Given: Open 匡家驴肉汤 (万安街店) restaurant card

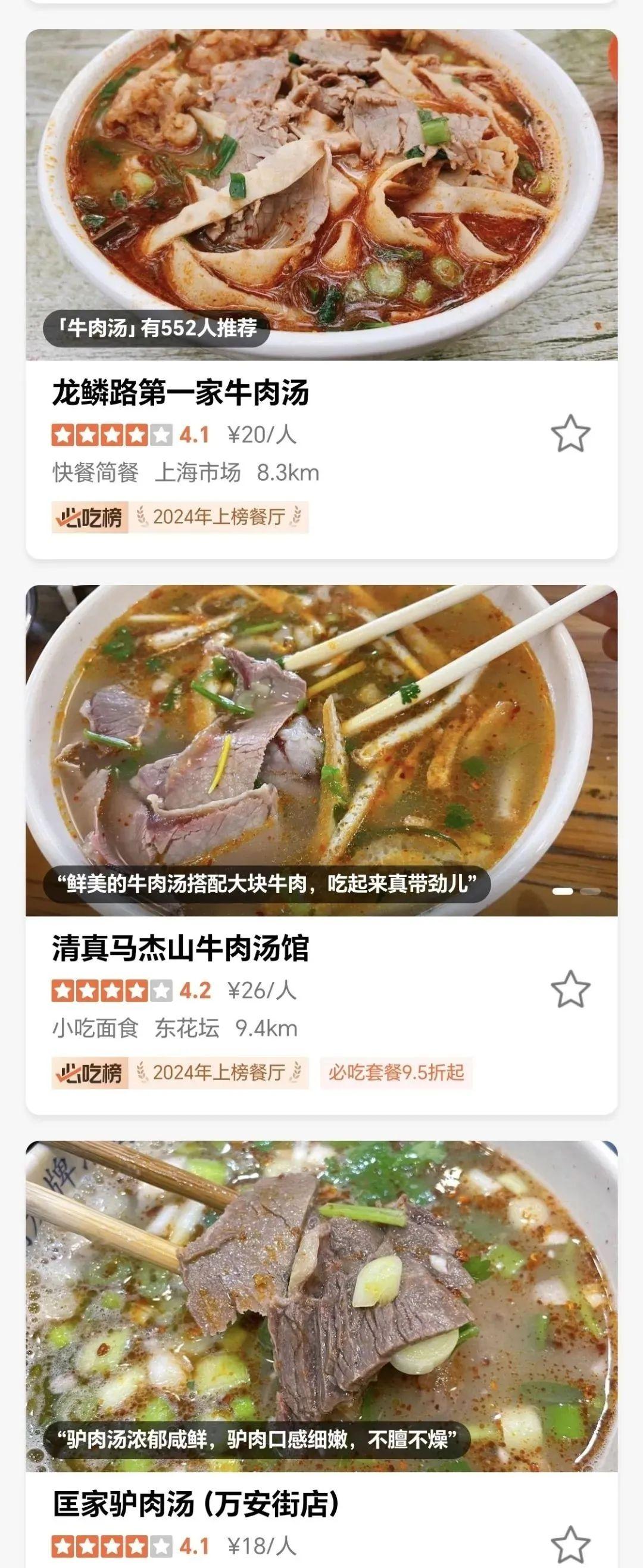Looking at the screenshot, I should click(x=196, y=1504).
